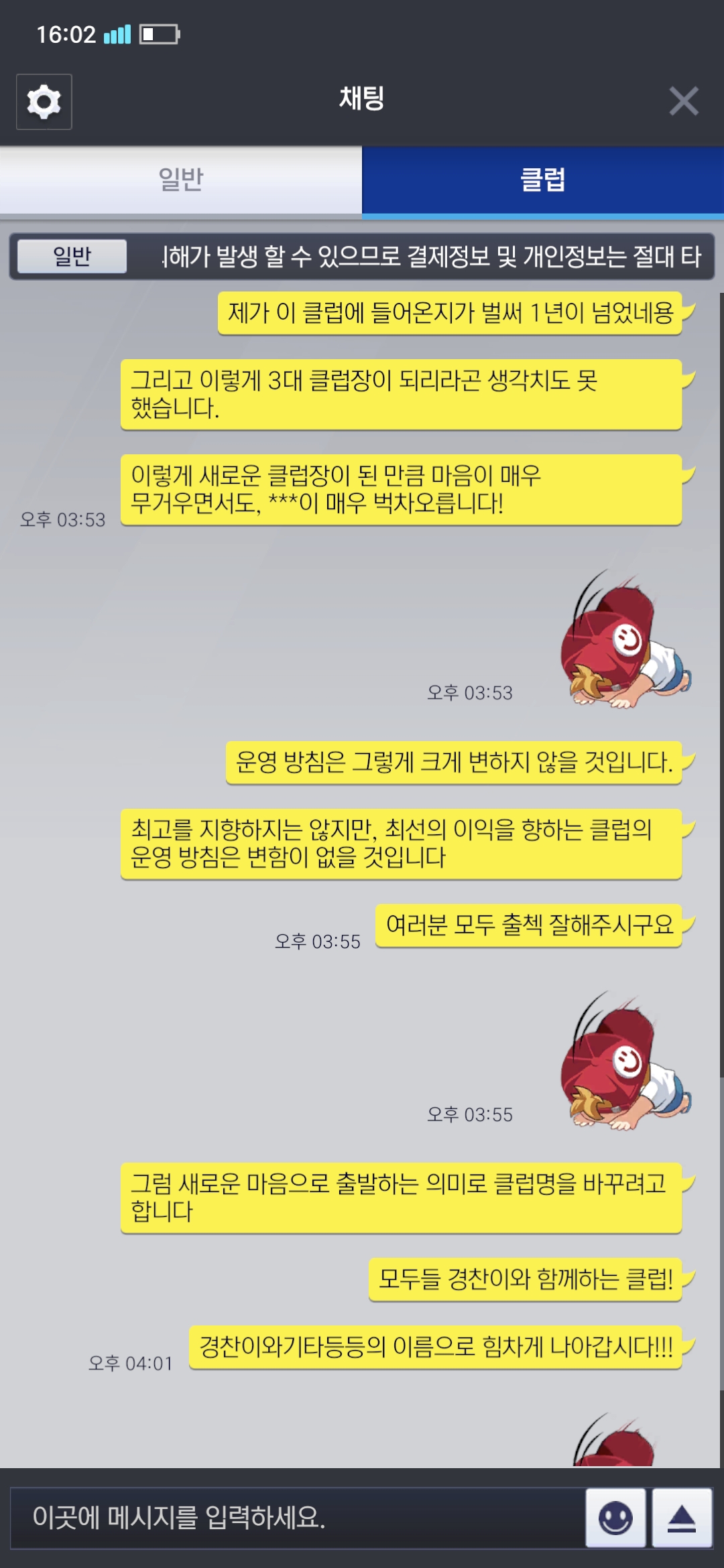Tap the 일반 notice label button
Image resolution: width=724 pixels, height=1568 pixels.
click(72, 256)
